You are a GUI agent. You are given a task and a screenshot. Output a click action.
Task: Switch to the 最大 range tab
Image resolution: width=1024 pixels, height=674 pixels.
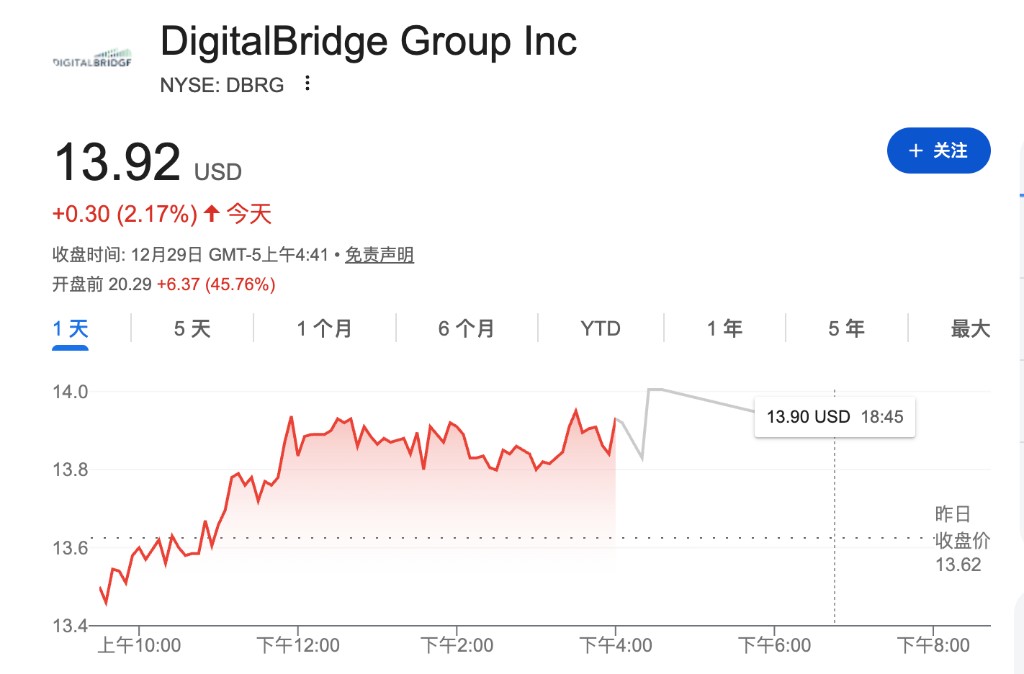(969, 329)
